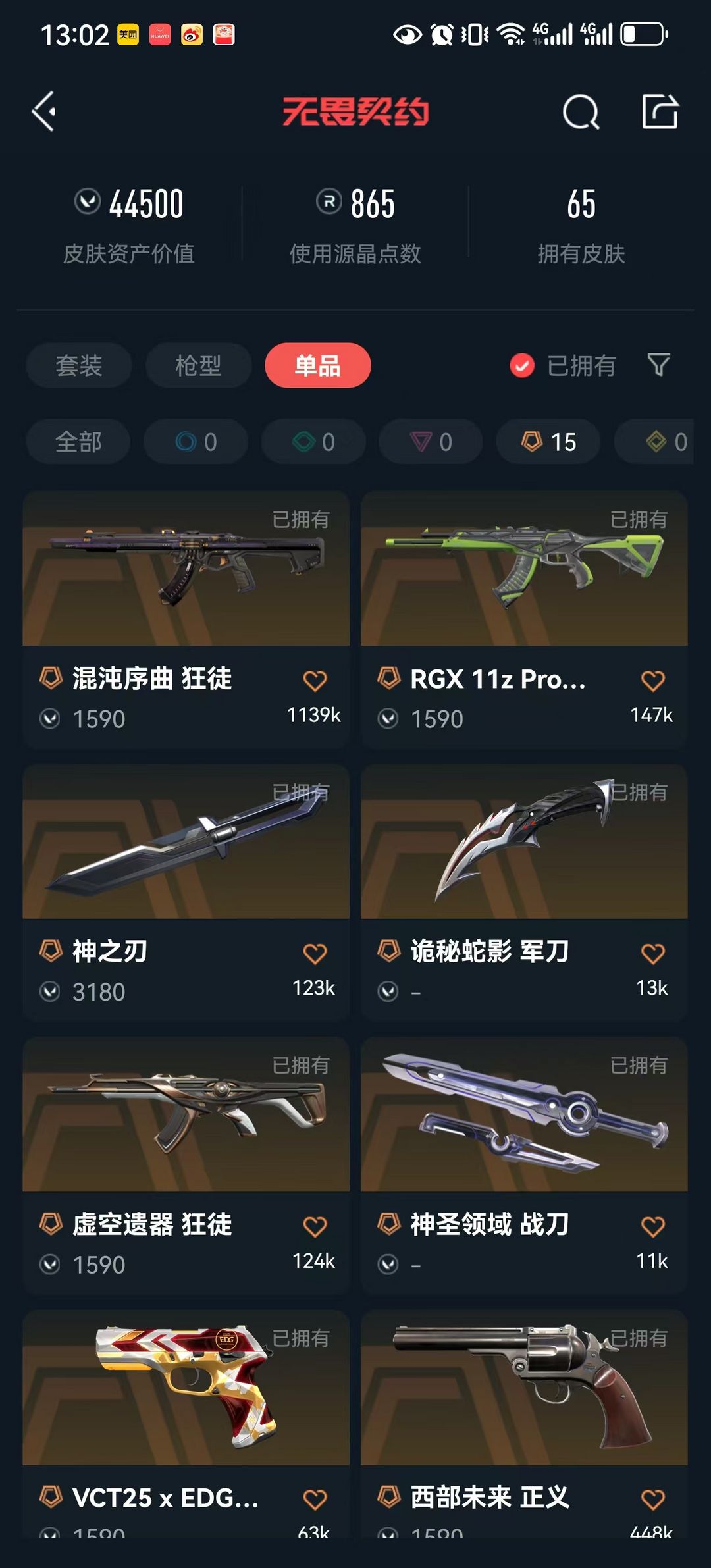
Task: Open the 神之刃 skin card
Action: pos(186,893)
